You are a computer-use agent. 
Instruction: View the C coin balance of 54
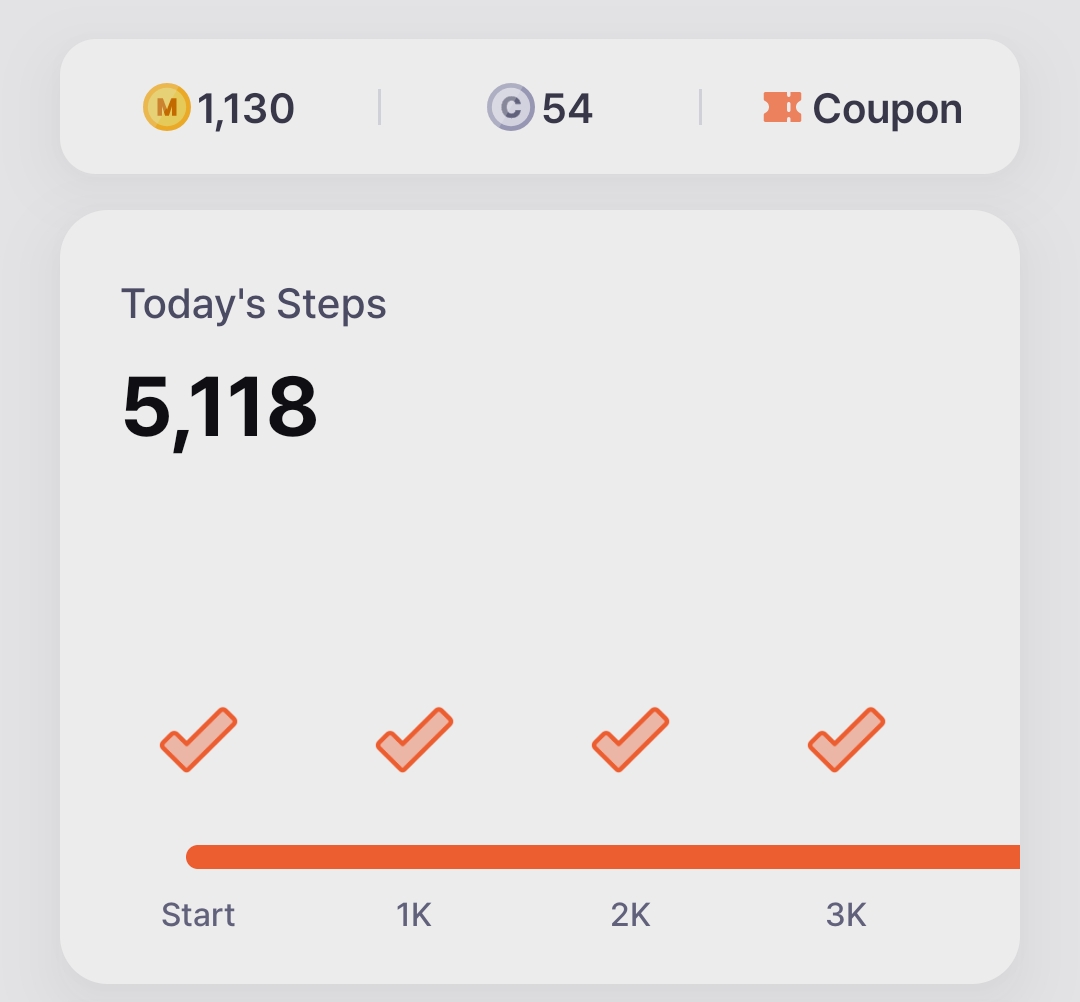(x=540, y=108)
